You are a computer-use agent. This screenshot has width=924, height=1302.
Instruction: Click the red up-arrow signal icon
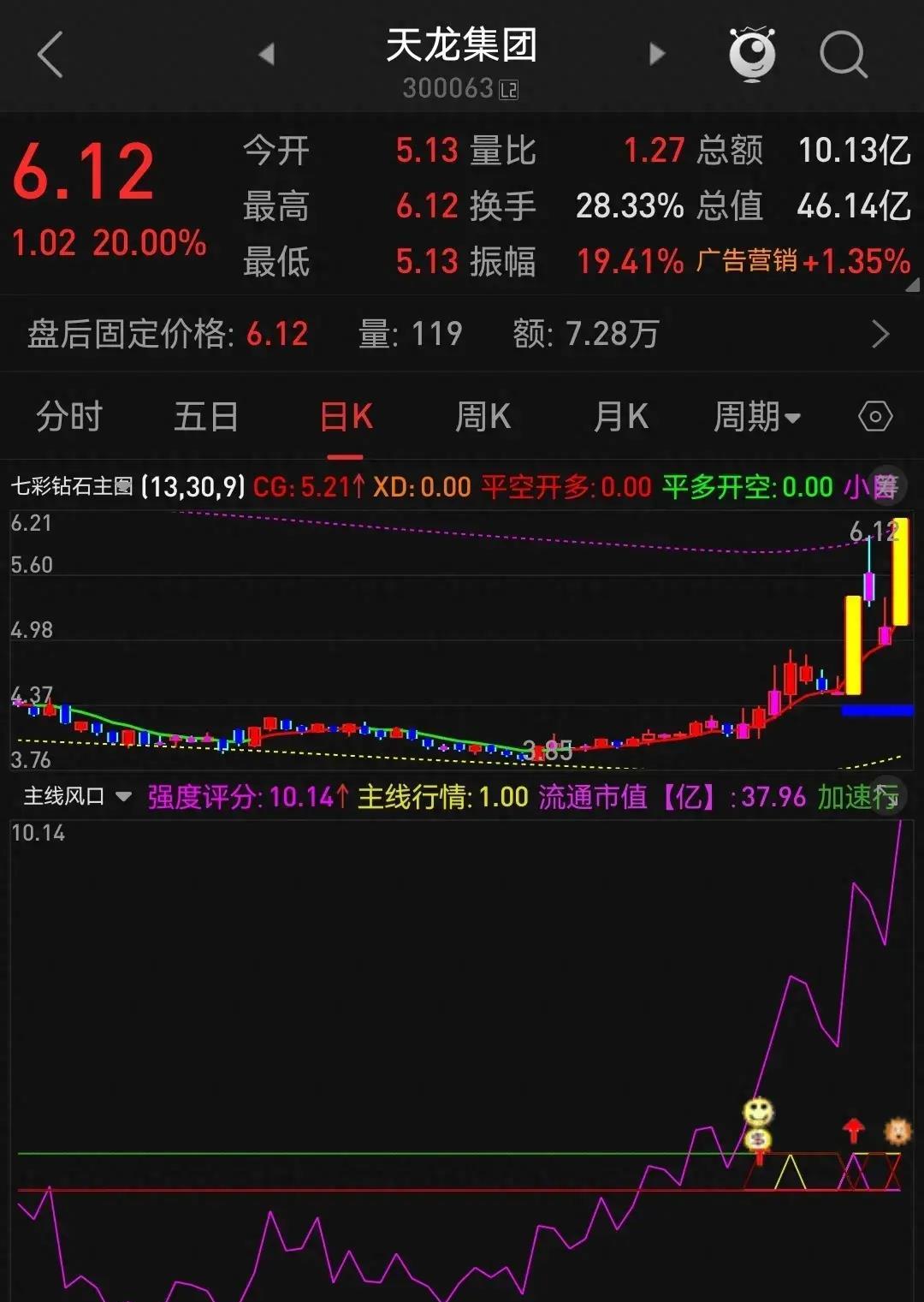click(x=855, y=1132)
